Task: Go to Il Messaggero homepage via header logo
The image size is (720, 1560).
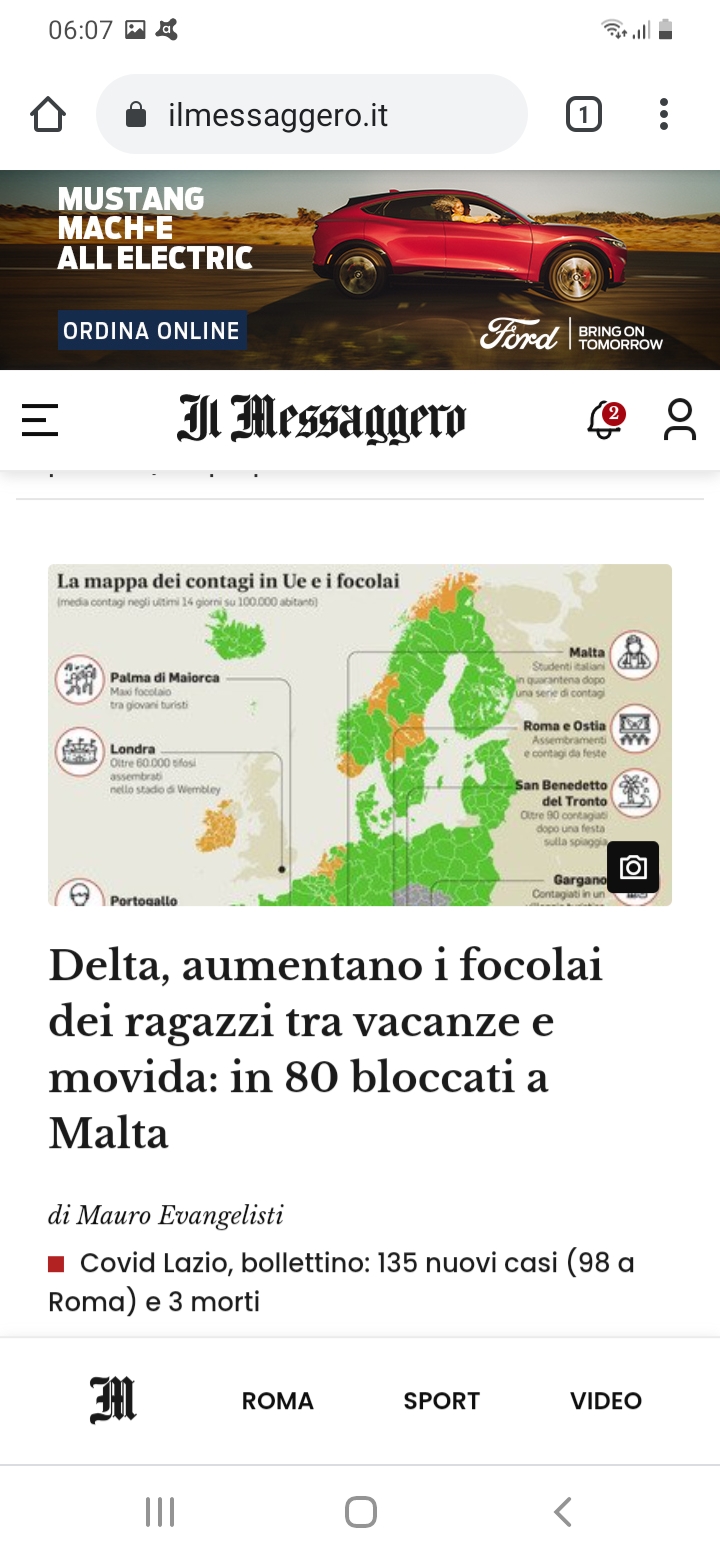Action: (x=321, y=419)
